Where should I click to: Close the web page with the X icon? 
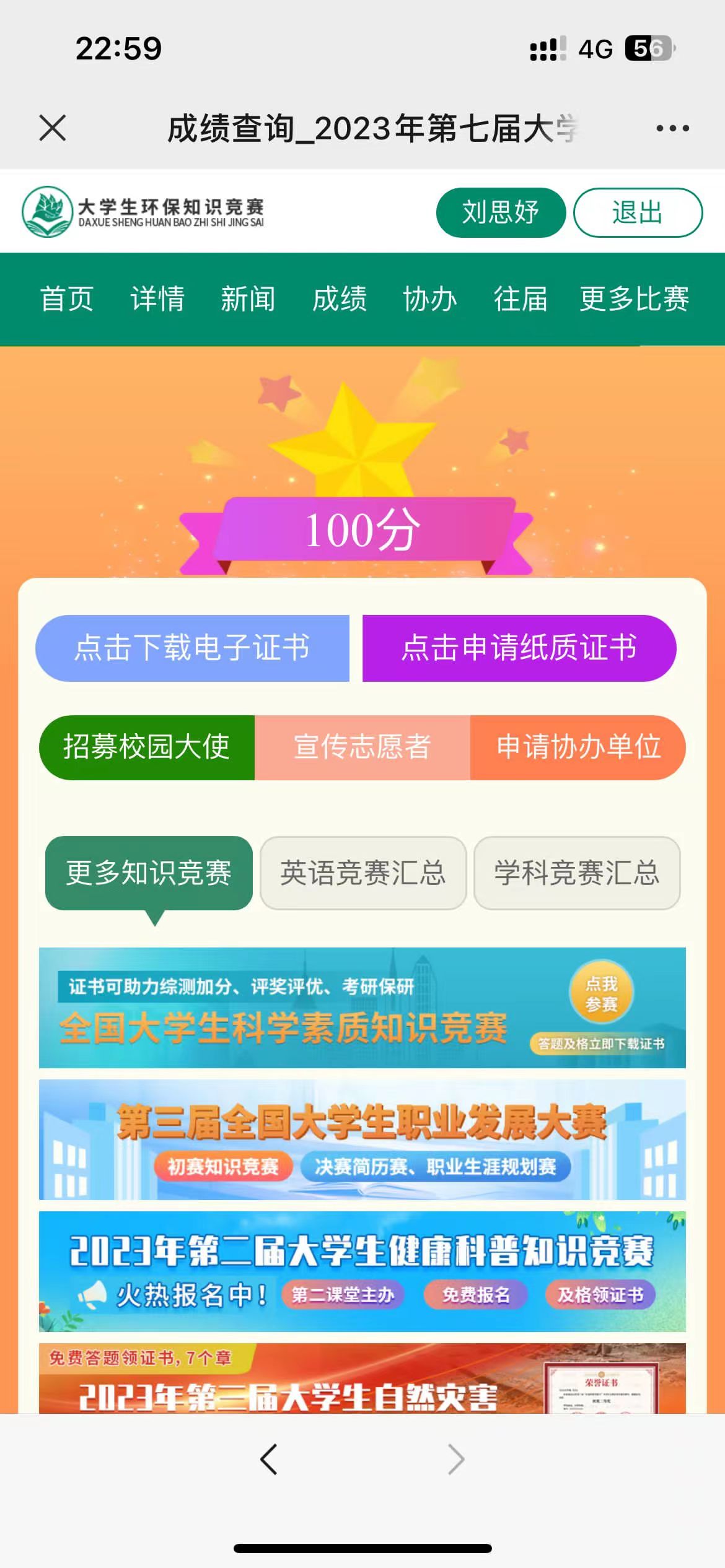(53, 128)
